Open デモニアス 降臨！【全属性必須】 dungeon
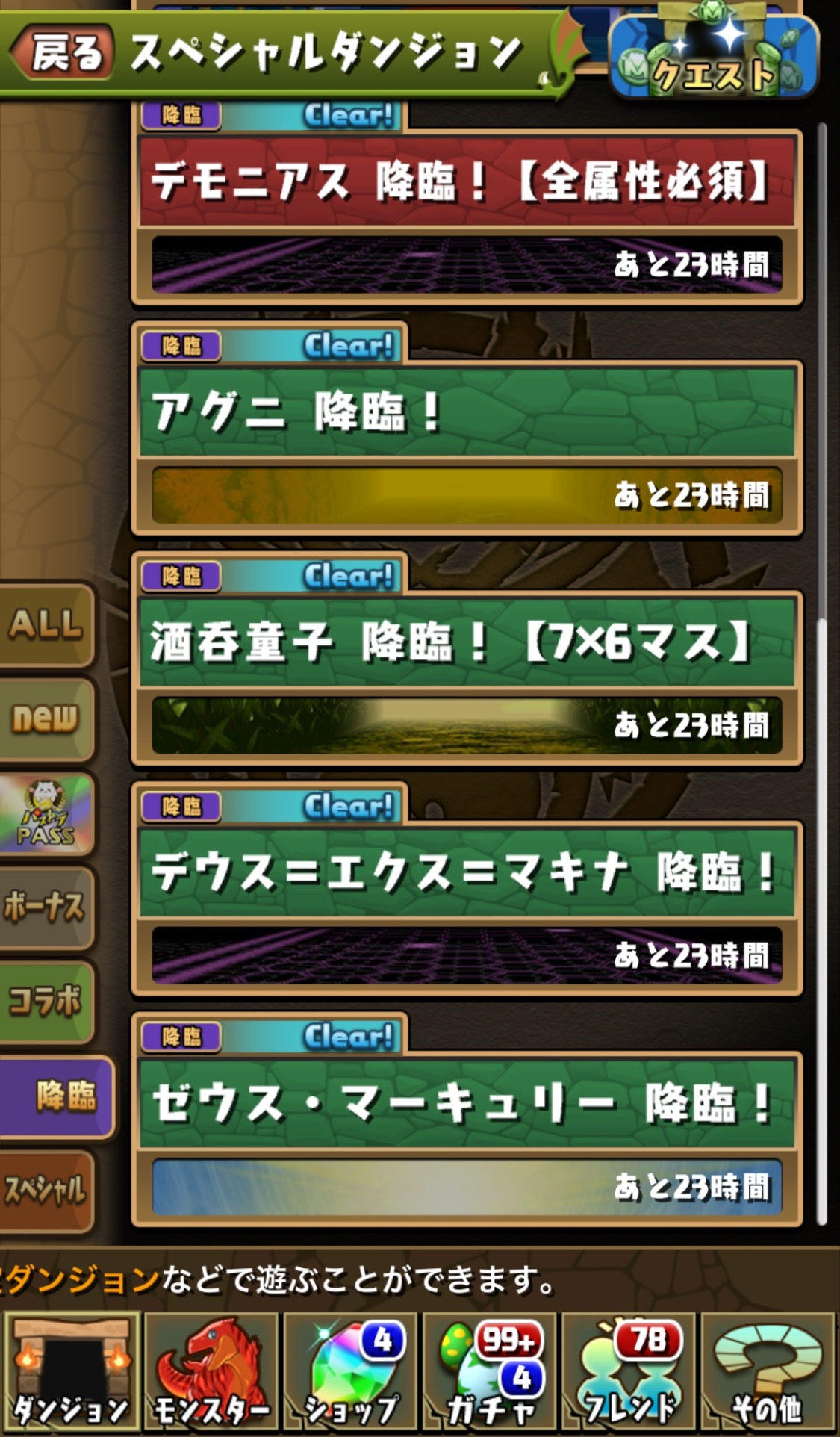840x1437 pixels. click(467, 181)
